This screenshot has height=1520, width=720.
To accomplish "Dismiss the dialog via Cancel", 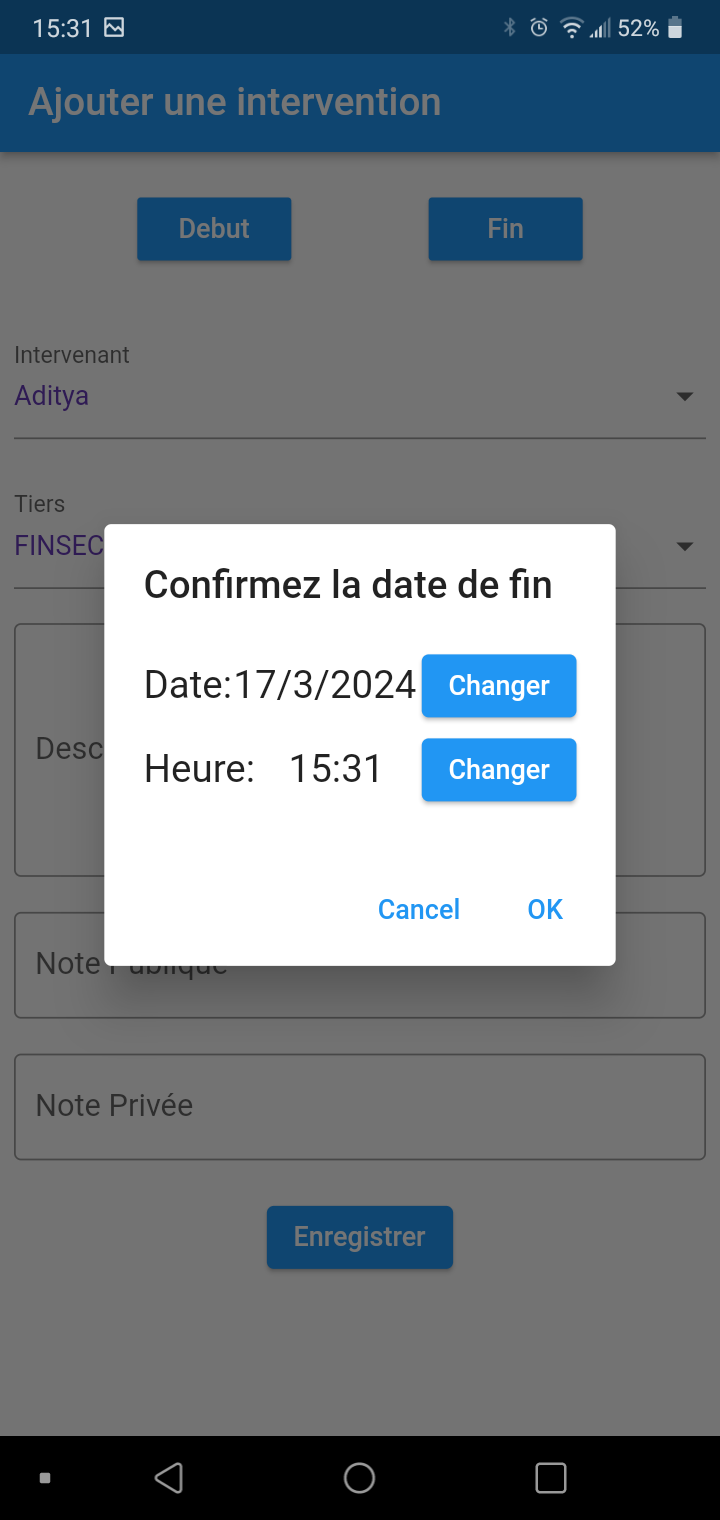I will 418,910.
